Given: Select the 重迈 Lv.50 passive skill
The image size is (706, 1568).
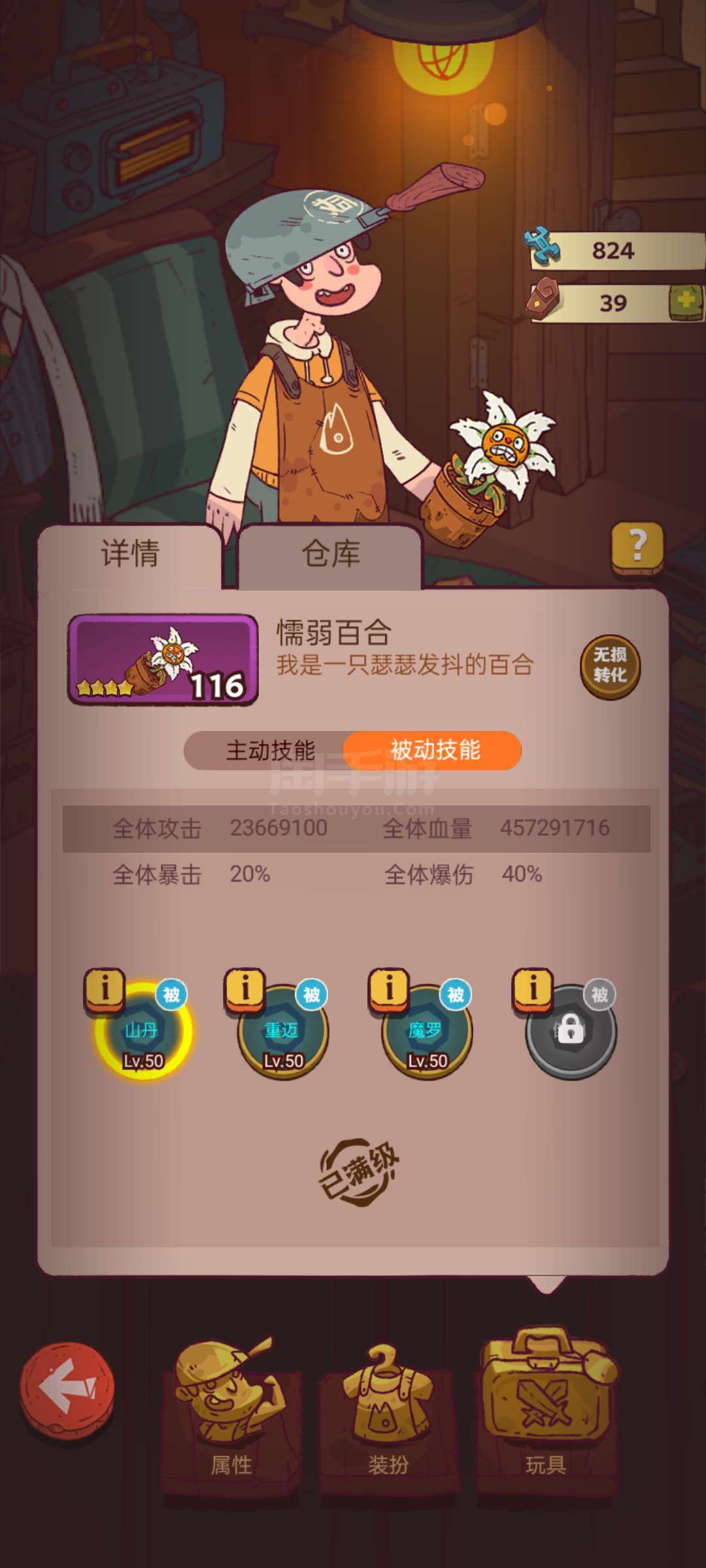Looking at the screenshot, I should pos(283,1032).
